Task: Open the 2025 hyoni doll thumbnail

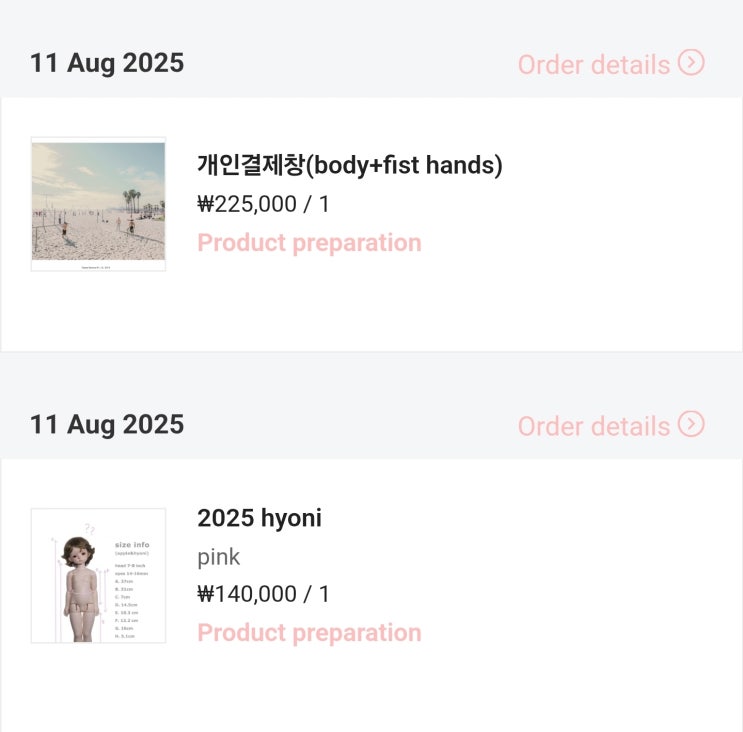Action: [x=98, y=575]
